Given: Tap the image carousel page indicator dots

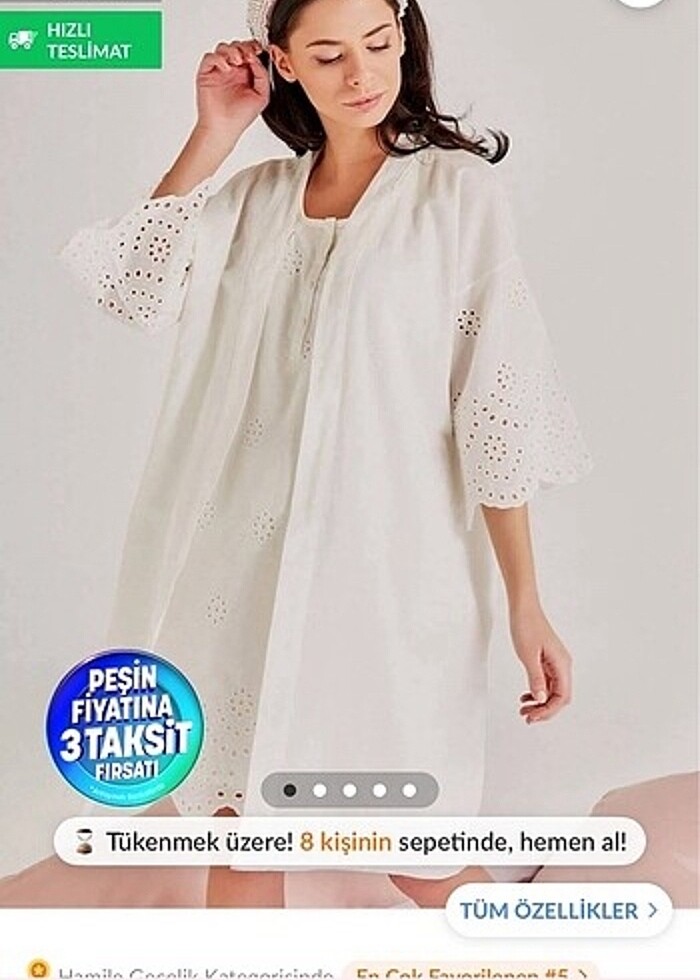Looking at the screenshot, I should (349, 790).
